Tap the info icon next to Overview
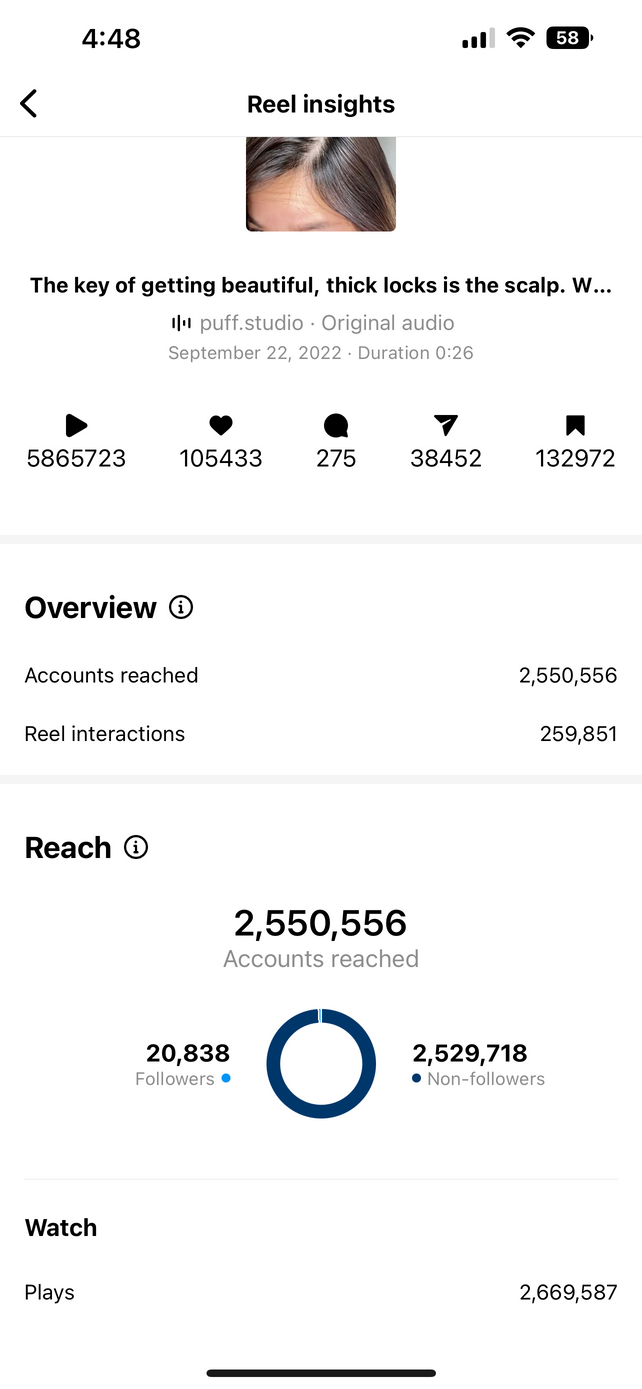Viewport: 642px width, 1389px height. point(181,607)
